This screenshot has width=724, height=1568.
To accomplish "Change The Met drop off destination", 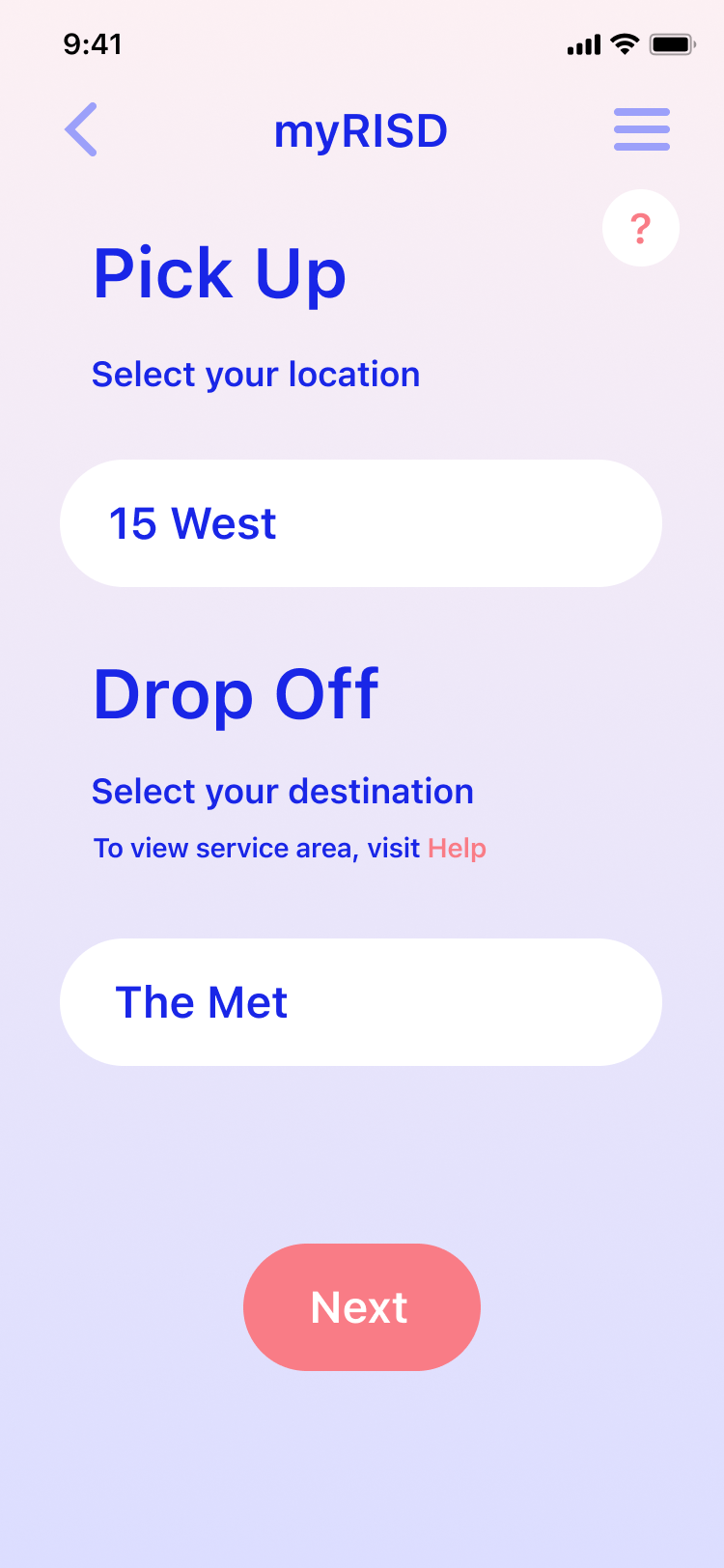I will (x=361, y=1002).
